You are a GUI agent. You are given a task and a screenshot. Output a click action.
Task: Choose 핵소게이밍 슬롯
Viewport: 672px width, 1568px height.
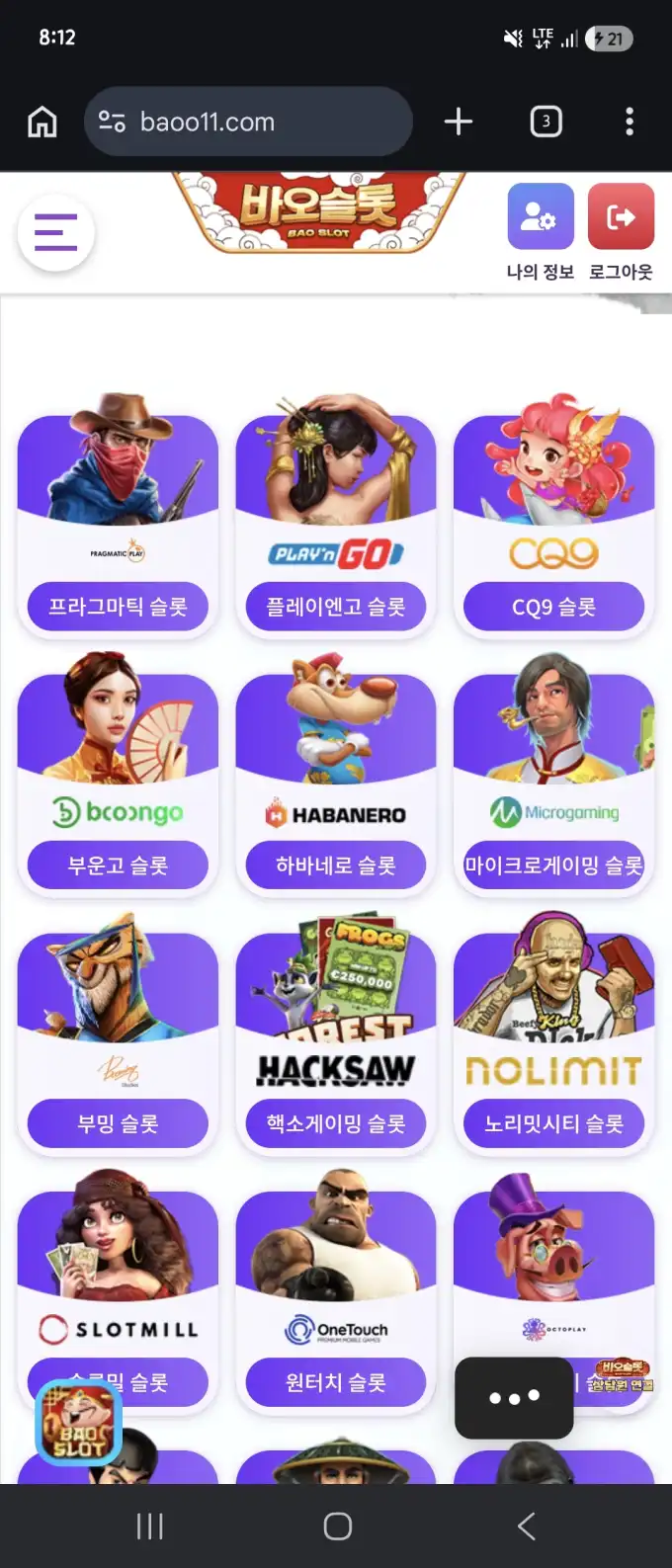336,1123
